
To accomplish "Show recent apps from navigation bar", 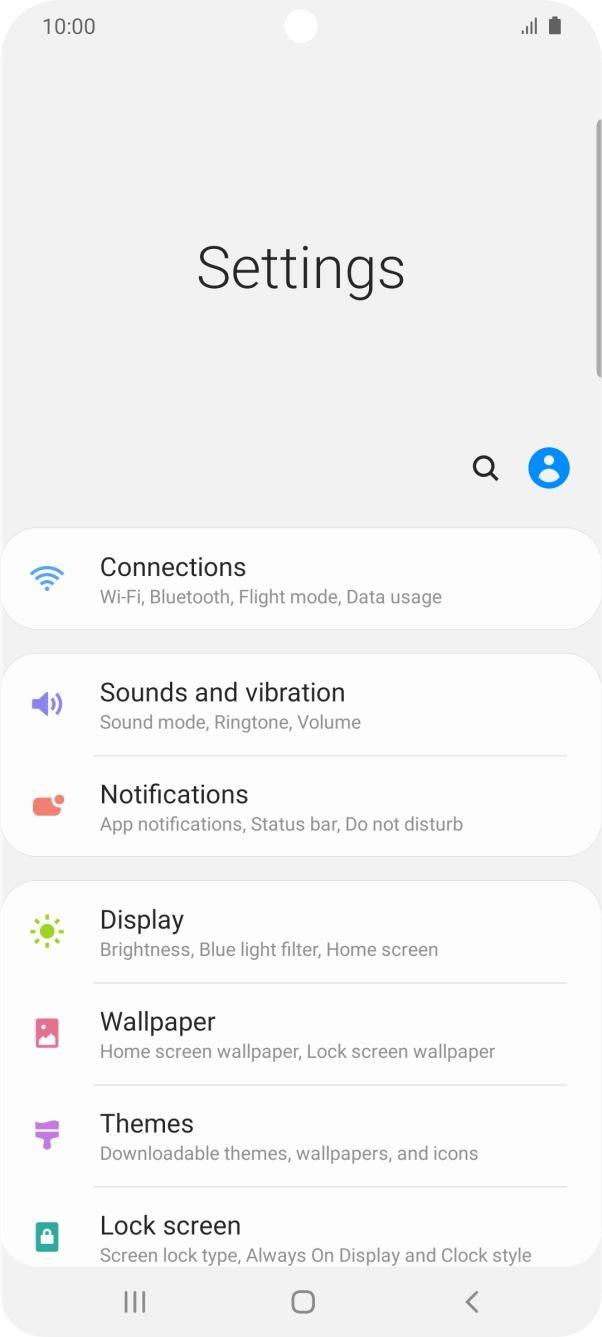I will pos(134,1301).
